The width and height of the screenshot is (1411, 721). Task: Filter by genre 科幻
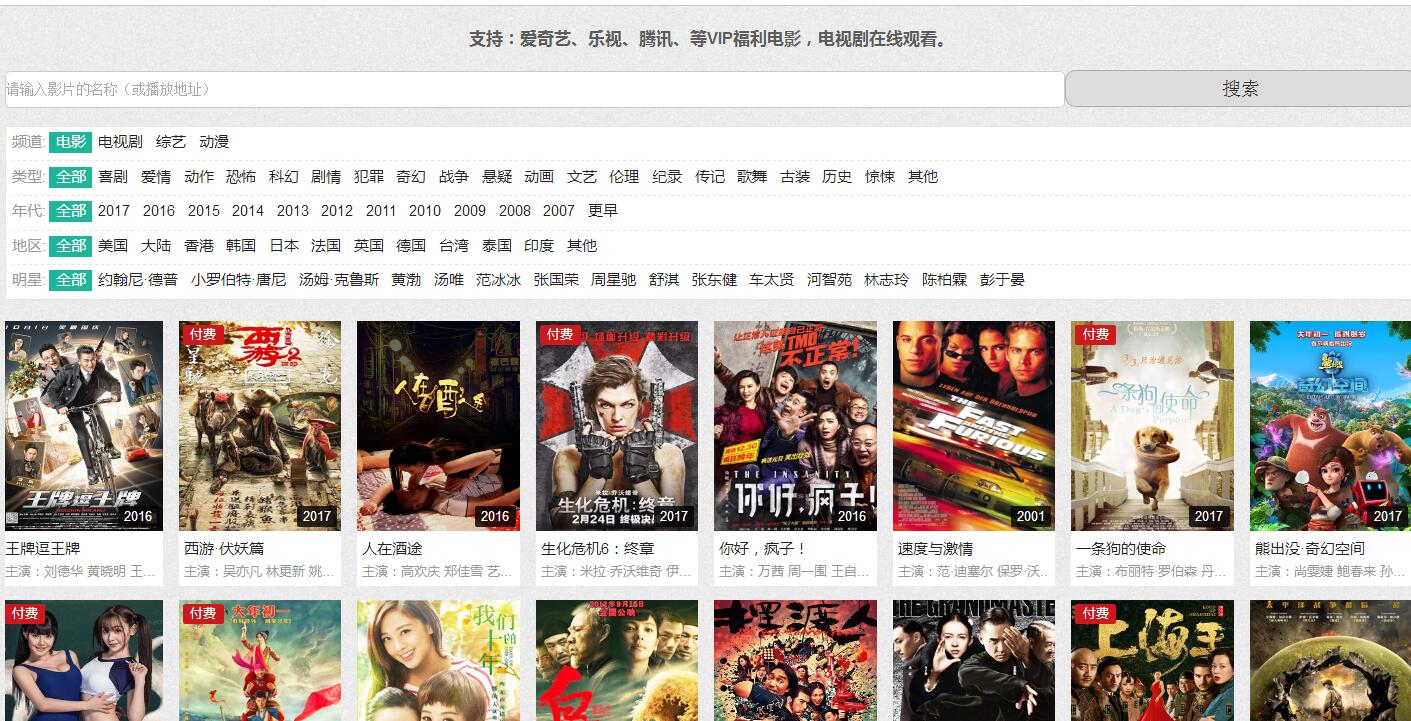tap(283, 177)
